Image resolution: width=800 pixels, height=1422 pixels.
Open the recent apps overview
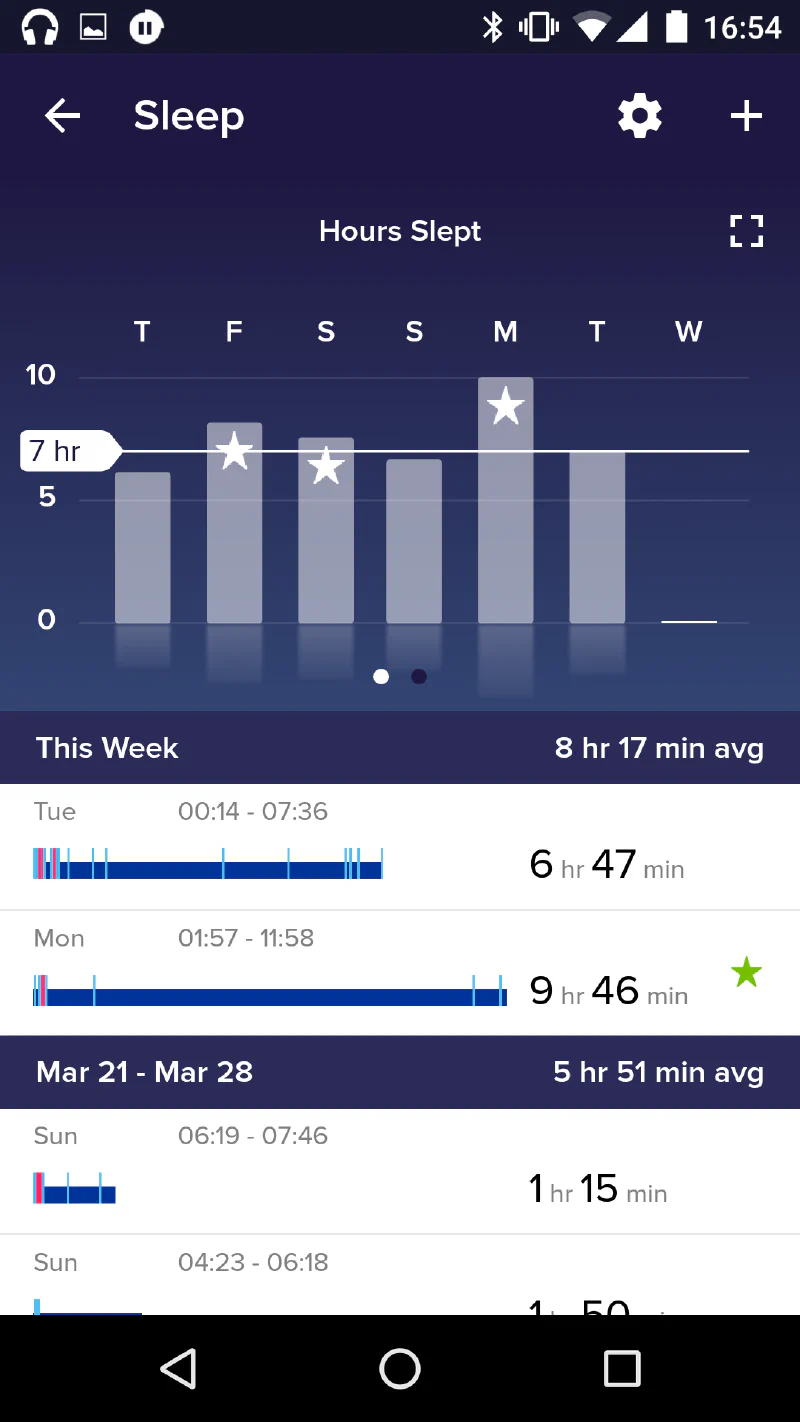[622, 1368]
